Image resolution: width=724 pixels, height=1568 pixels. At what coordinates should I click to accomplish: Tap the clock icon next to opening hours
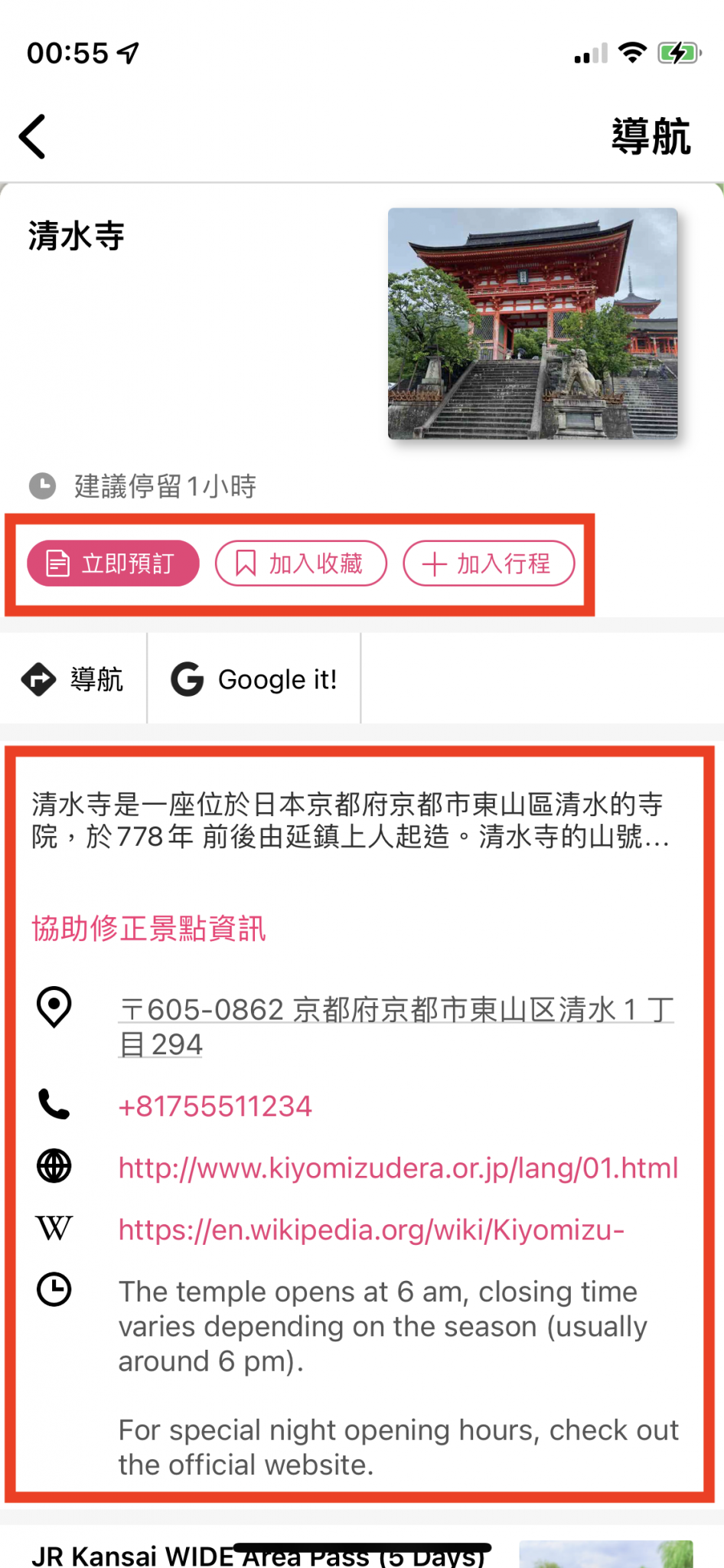(x=53, y=1290)
